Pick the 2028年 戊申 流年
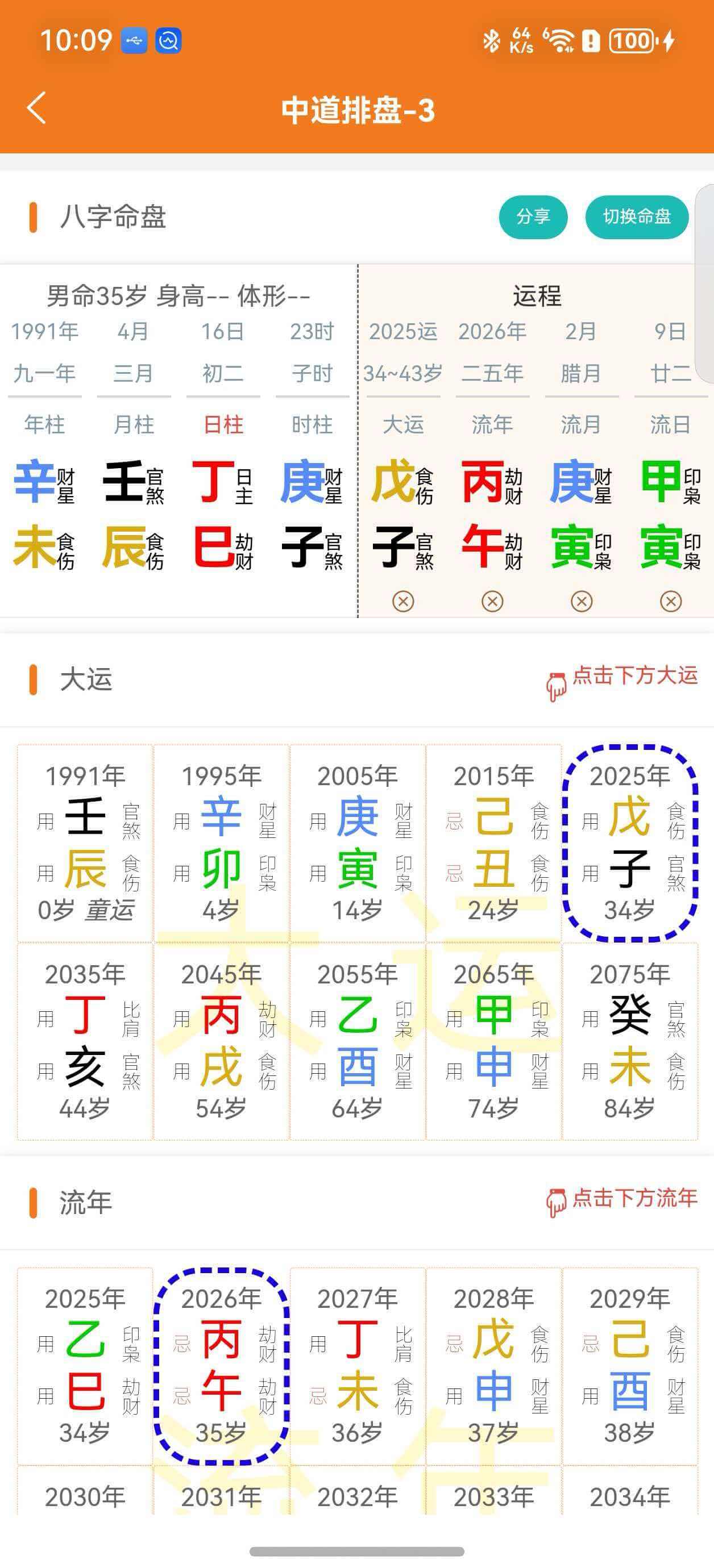This screenshot has height=1568, width=714. pyautogui.click(x=493, y=1365)
